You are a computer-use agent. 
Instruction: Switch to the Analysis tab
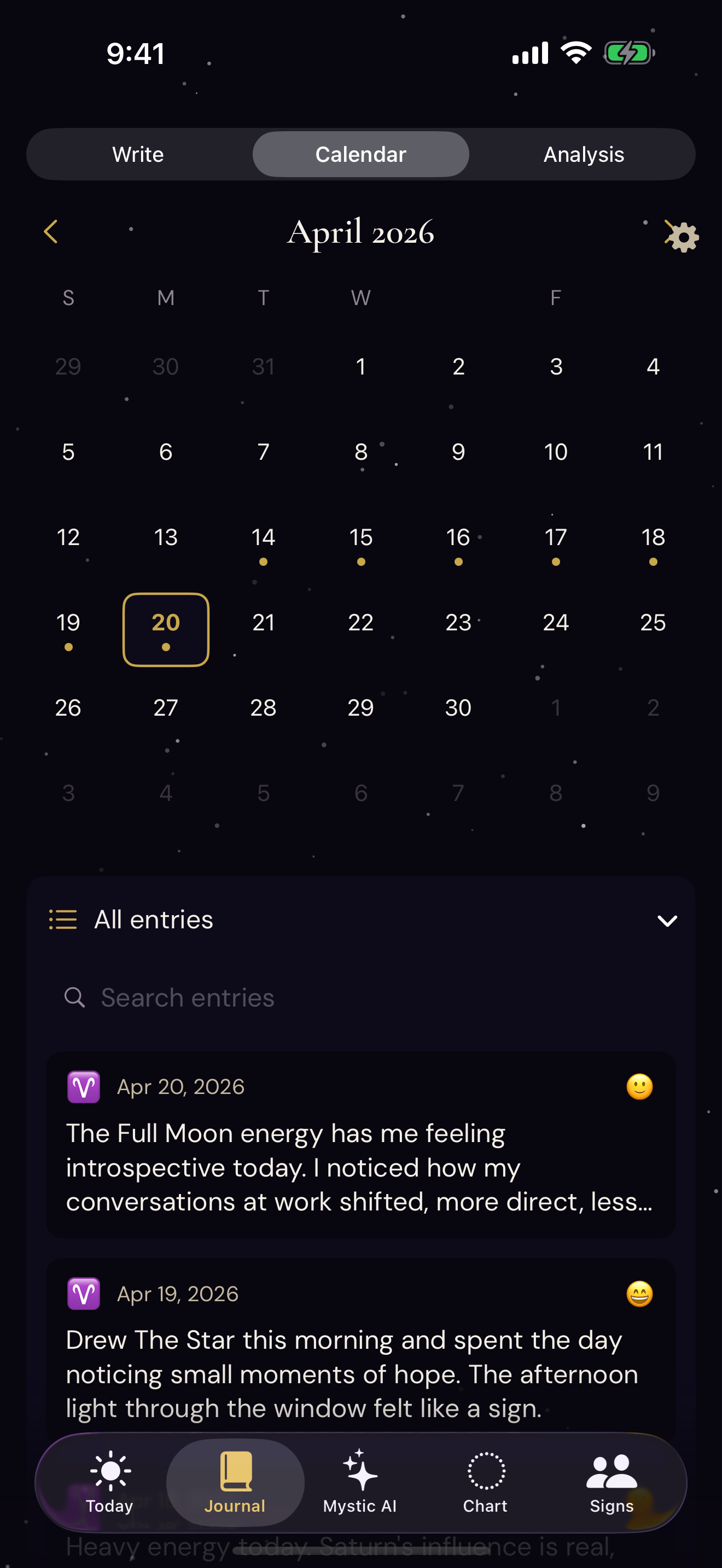click(x=583, y=154)
